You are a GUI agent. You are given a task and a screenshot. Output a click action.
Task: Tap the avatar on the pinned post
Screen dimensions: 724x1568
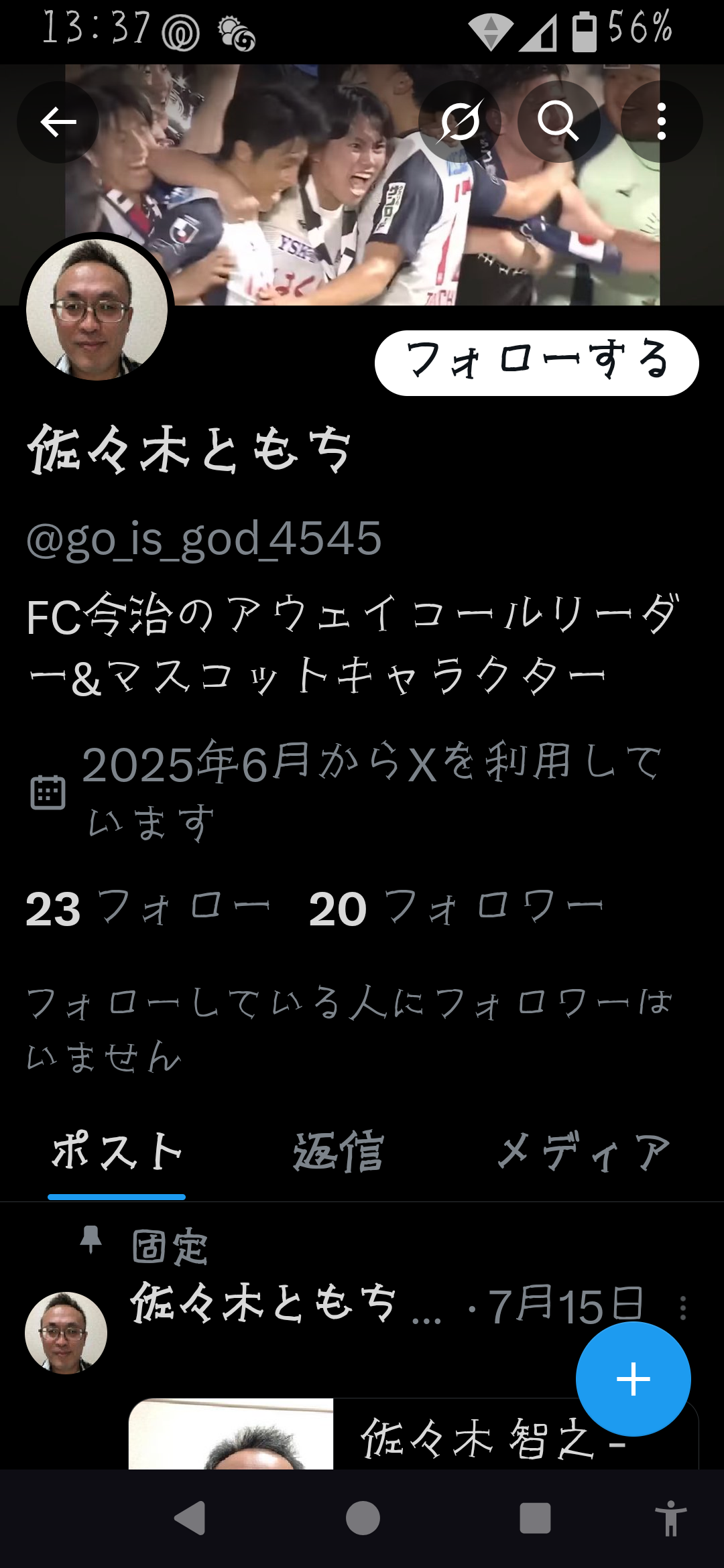tap(66, 1332)
